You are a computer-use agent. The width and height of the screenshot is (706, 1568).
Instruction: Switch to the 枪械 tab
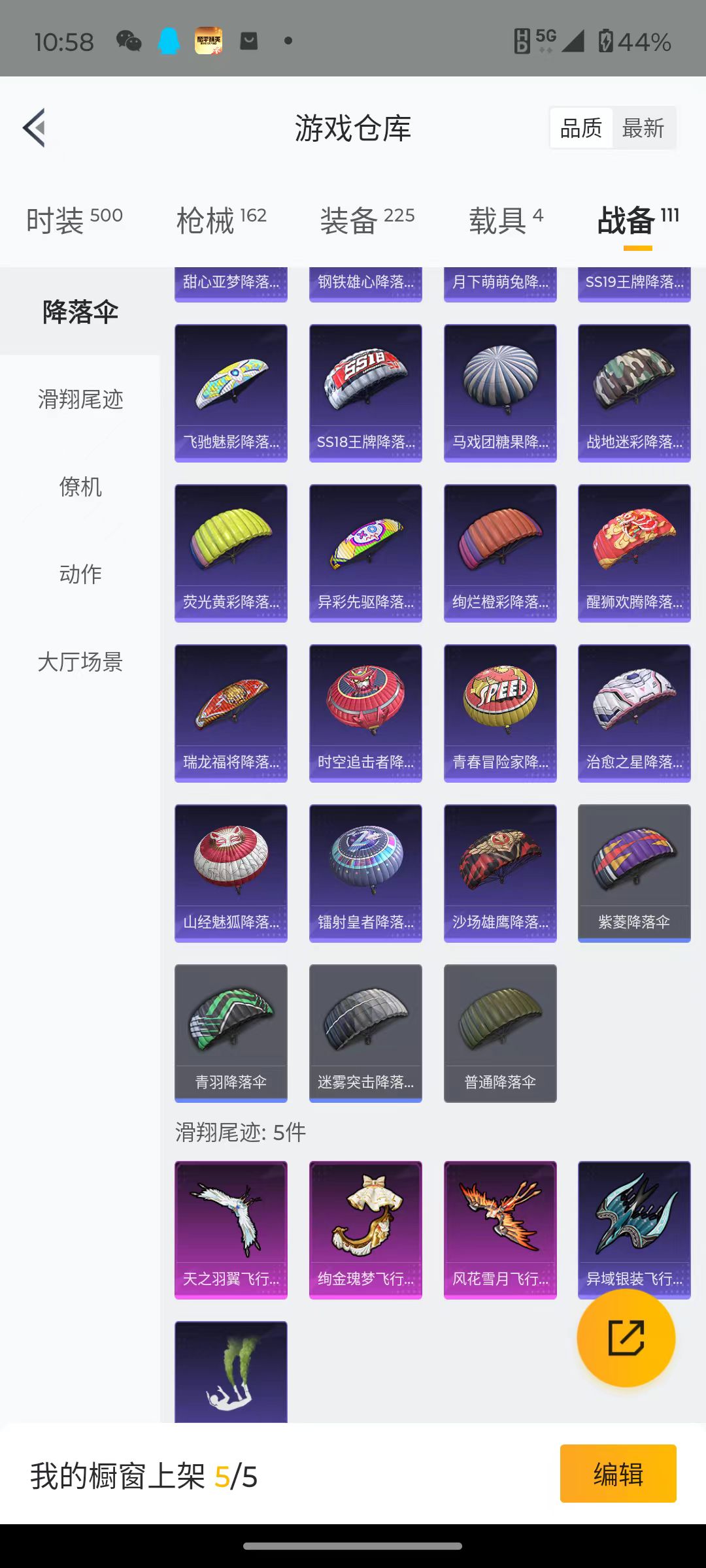click(x=221, y=220)
